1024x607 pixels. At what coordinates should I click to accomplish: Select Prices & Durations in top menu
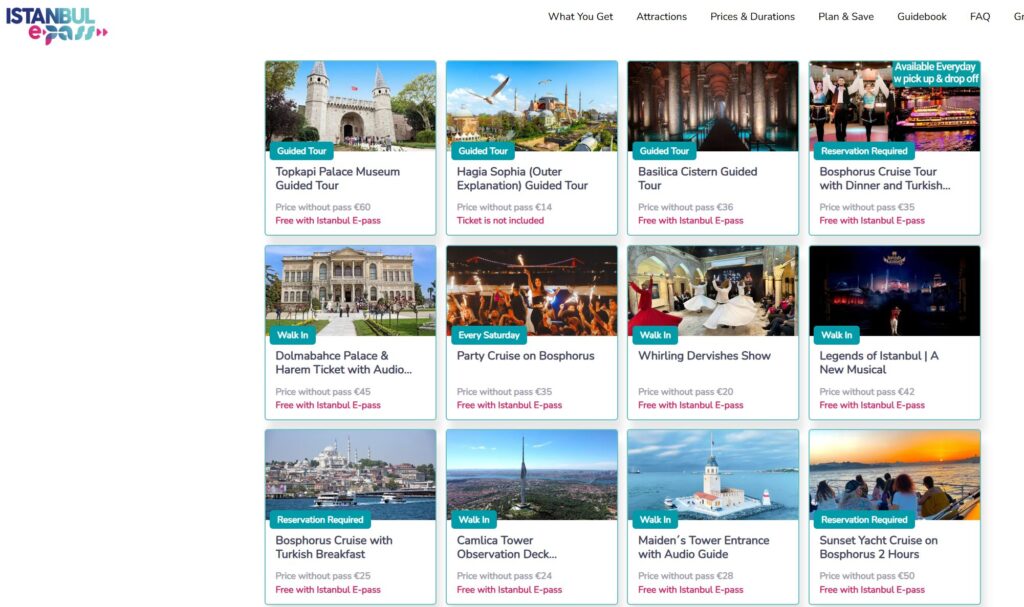[x=752, y=16]
